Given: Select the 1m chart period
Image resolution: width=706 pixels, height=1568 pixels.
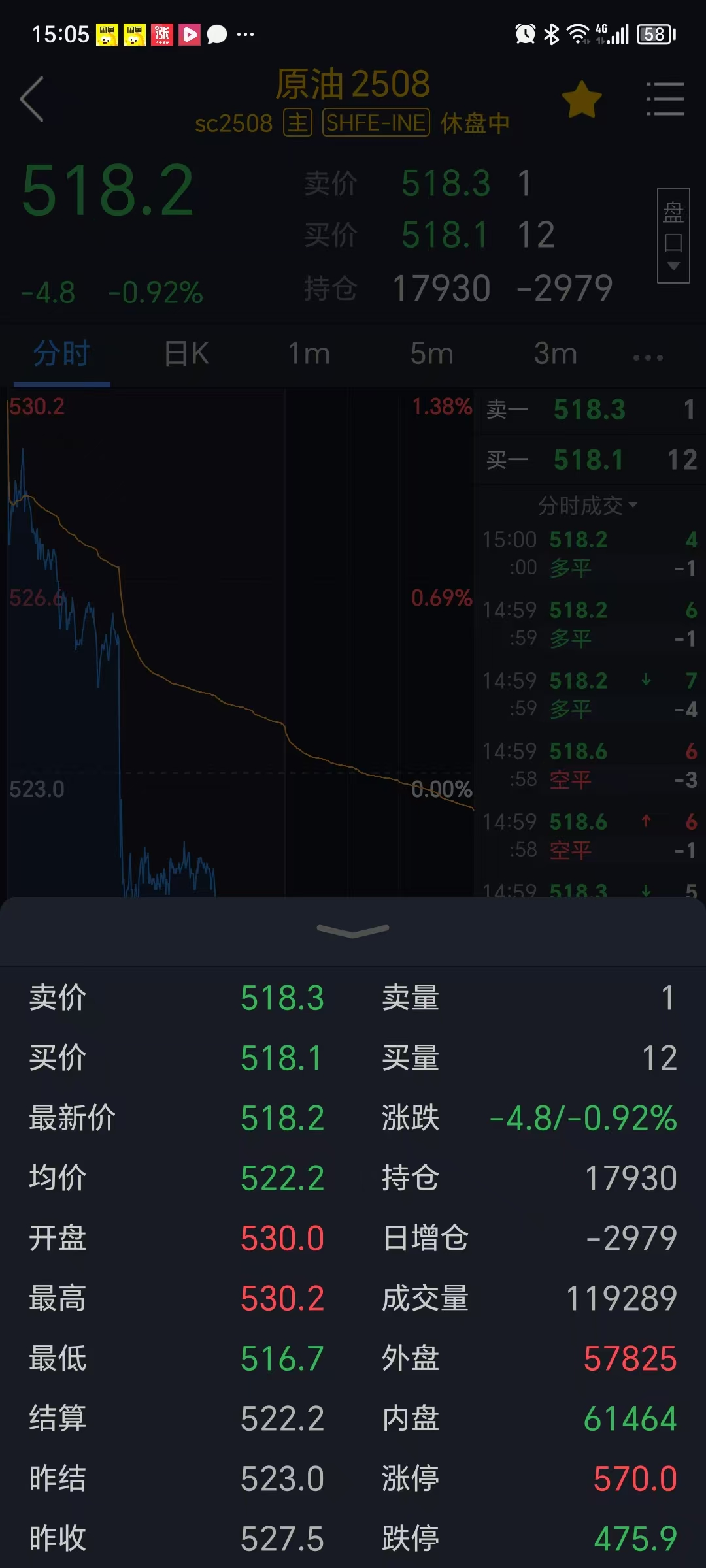Looking at the screenshot, I should (309, 354).
